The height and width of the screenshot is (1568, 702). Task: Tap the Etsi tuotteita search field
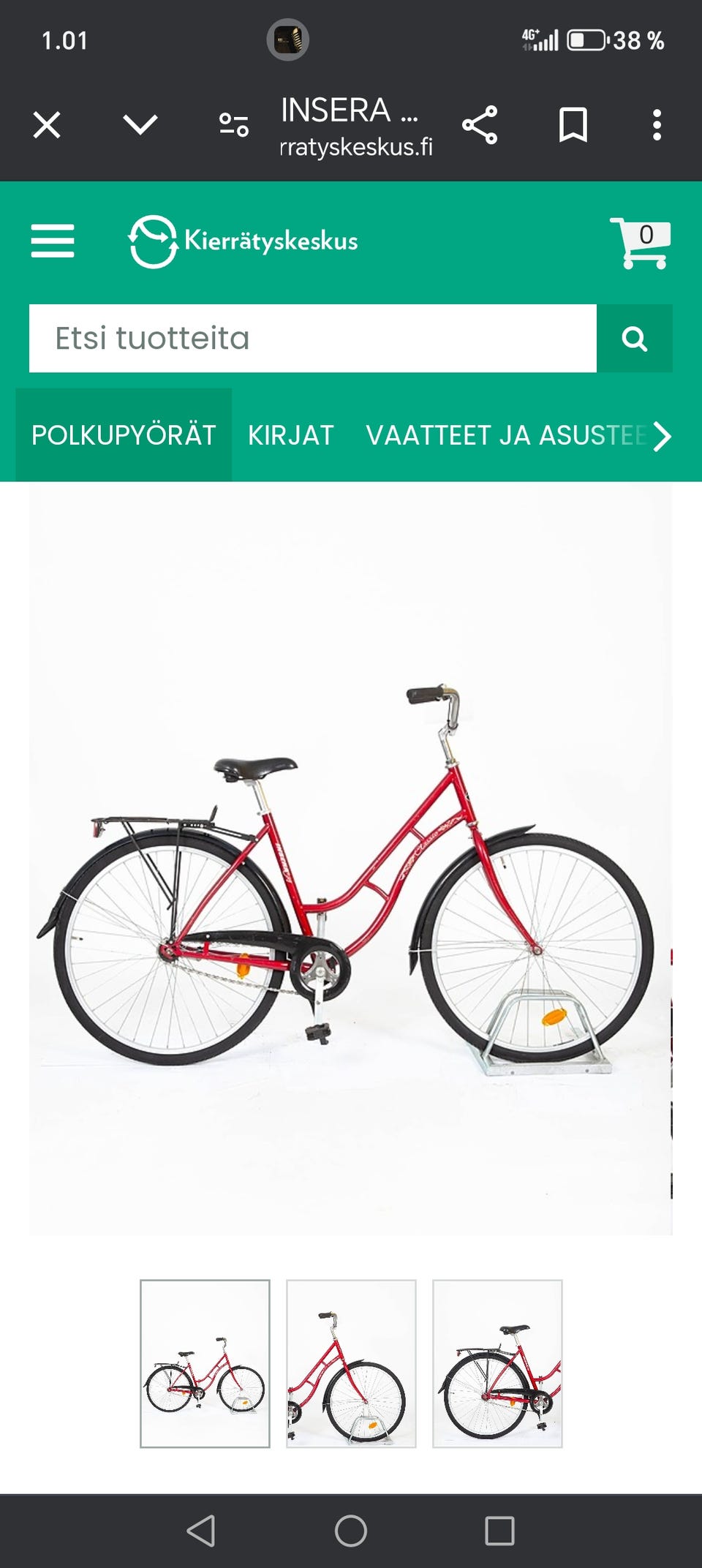(x=313, y=339)
